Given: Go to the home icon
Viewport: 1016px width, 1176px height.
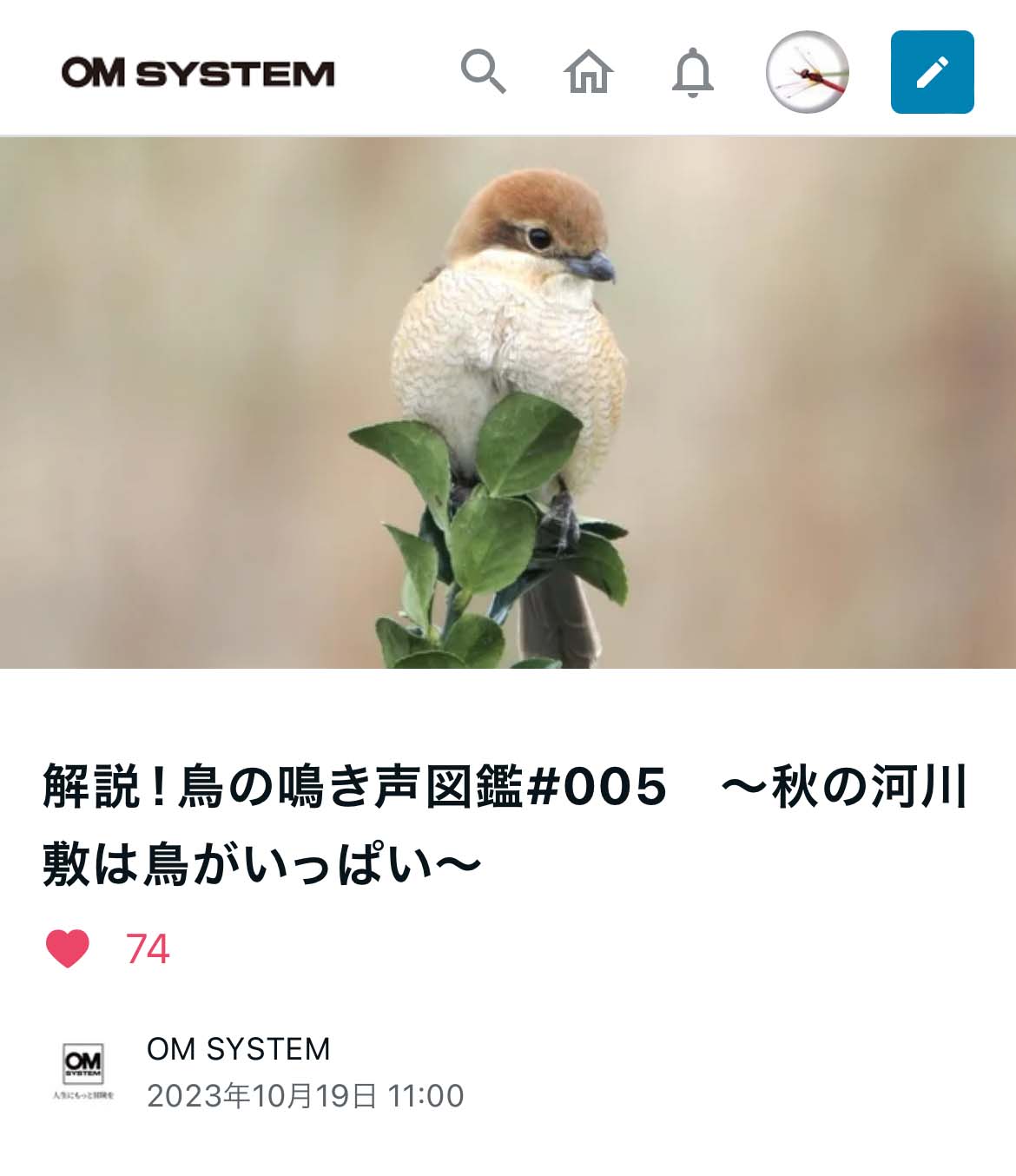Looking at the screenshot, I should pyautogui.click(x=589, y=71).
